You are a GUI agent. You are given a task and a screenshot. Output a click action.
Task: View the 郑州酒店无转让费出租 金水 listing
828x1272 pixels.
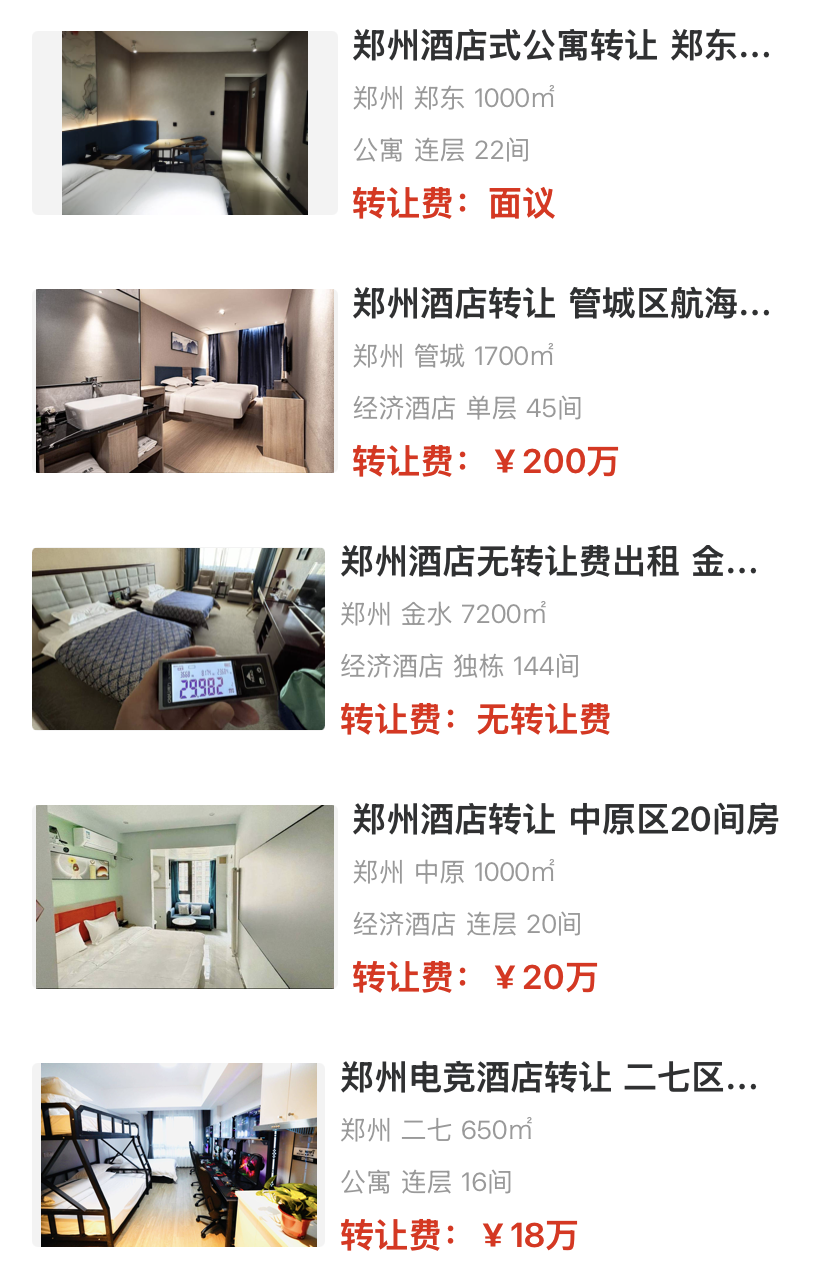(x=549, y=562)
